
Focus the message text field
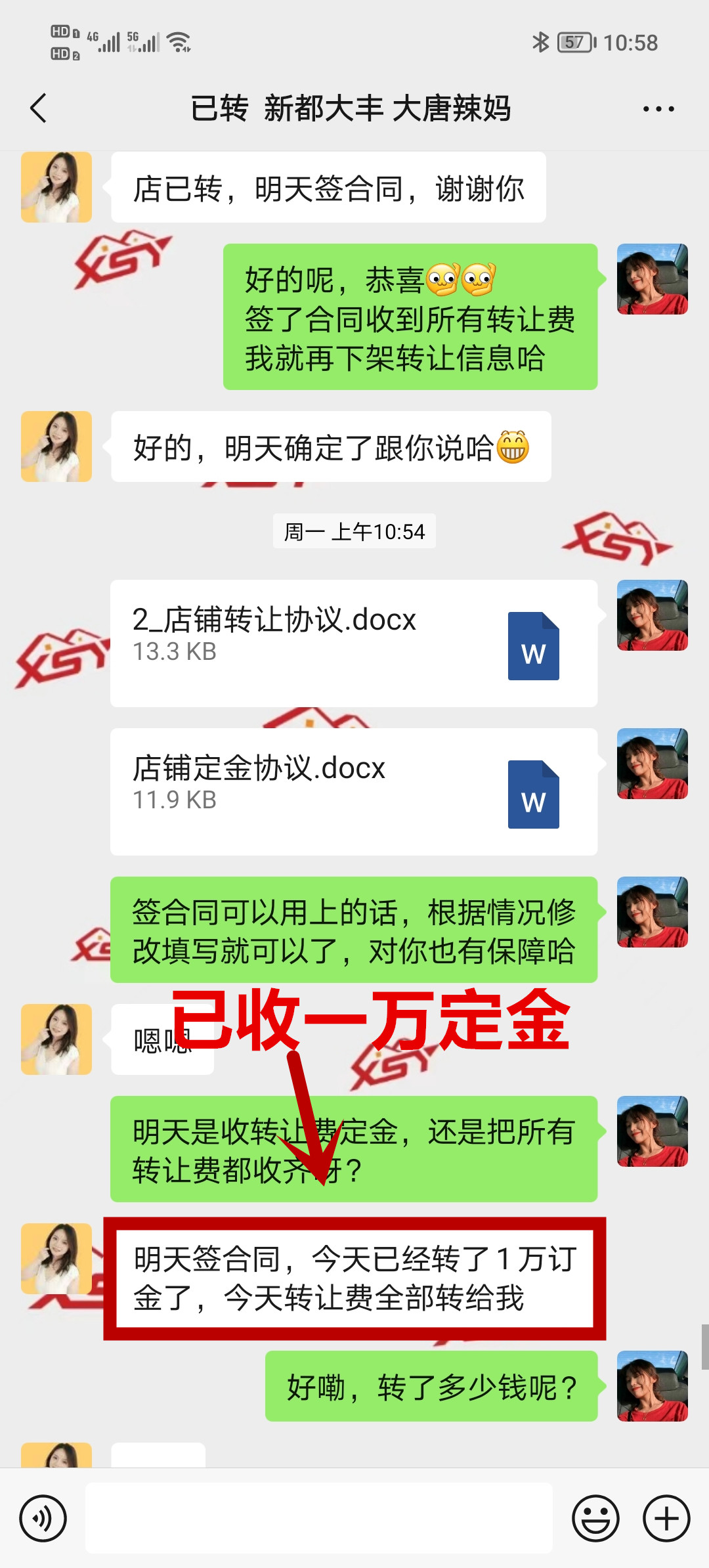tap(319, 1518)
